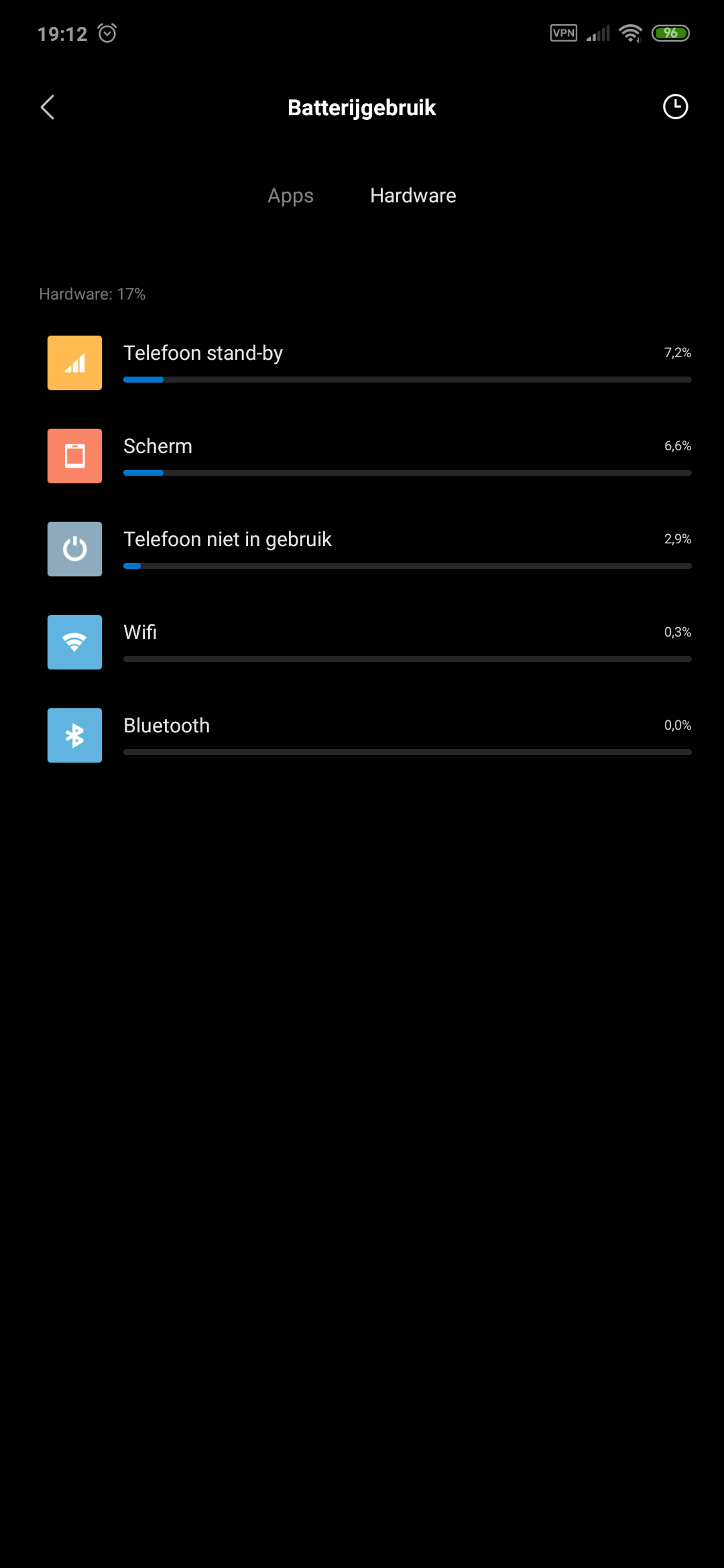Open Scherm battery usage details
Screen dimensions: 724x1568
tap(362, 456)
